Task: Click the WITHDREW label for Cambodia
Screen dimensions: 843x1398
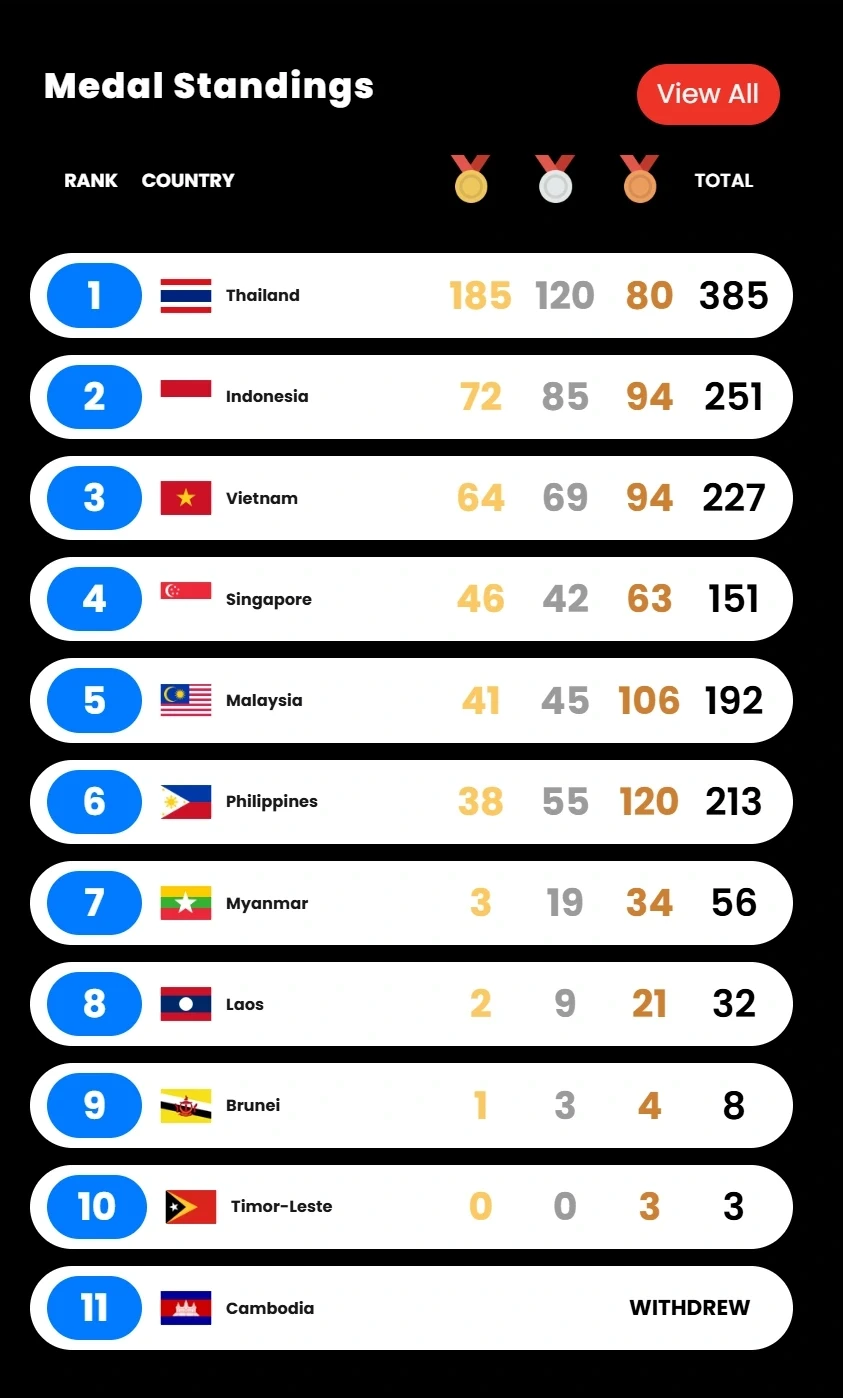Action: [689, 1307]
